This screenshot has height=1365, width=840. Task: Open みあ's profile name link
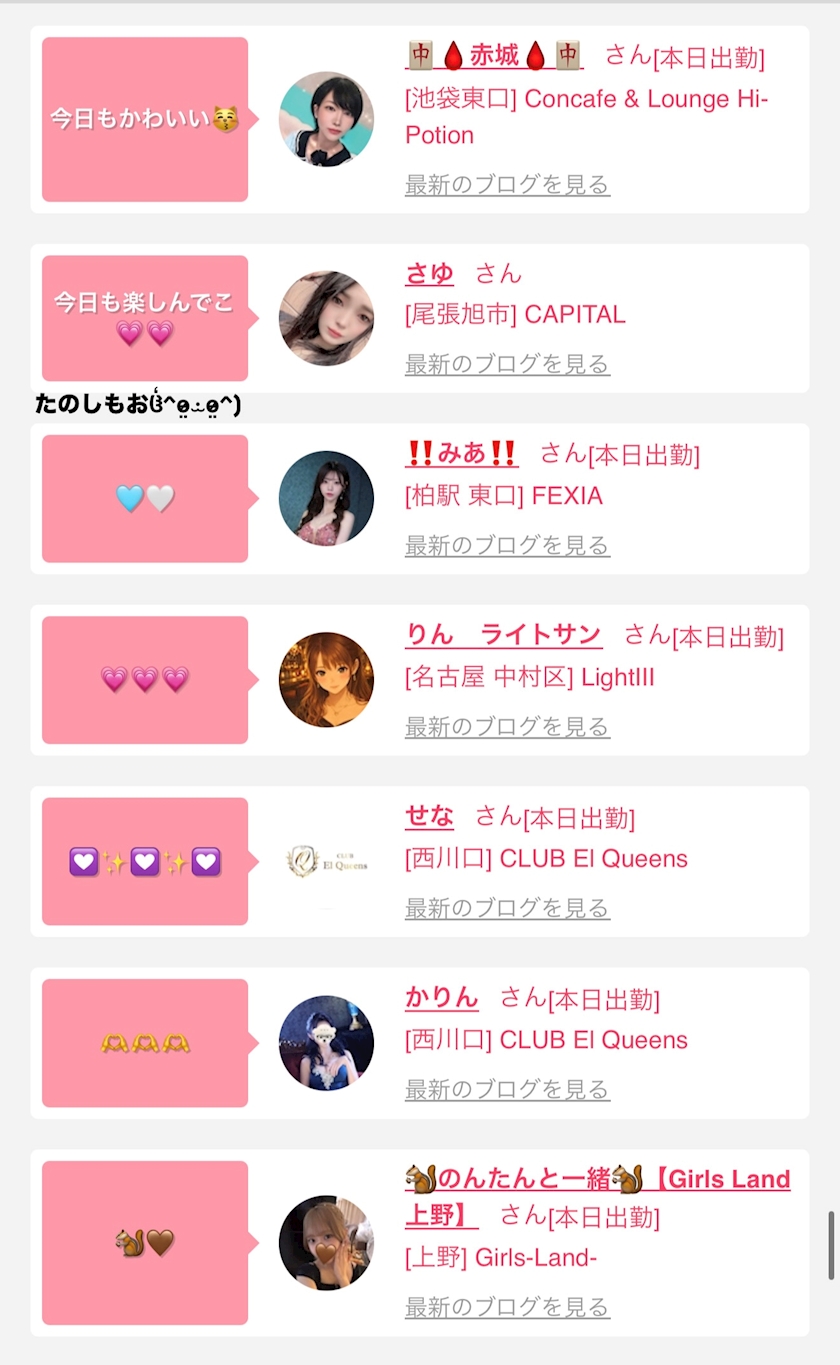click(462, 454)
